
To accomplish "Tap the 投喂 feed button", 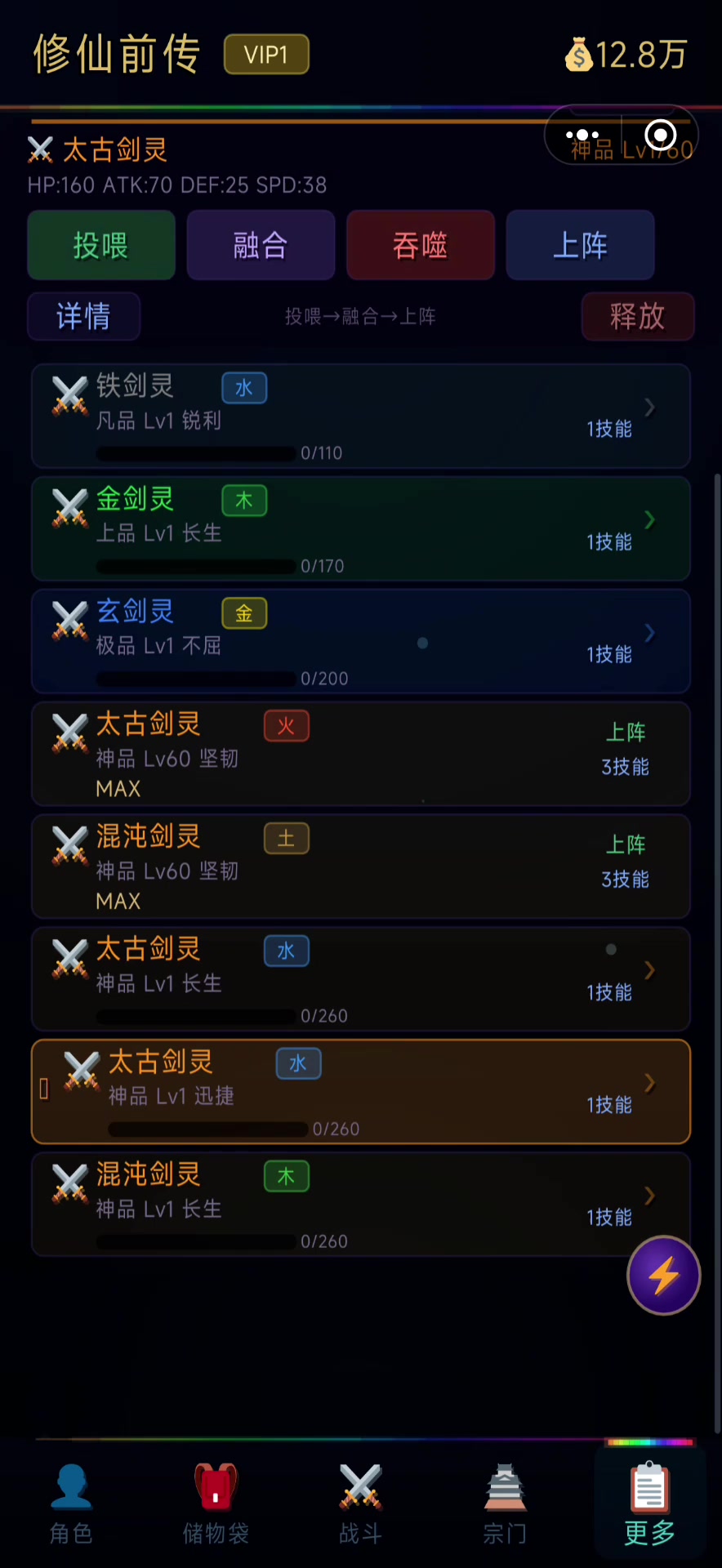I will (x=101, y=245).
